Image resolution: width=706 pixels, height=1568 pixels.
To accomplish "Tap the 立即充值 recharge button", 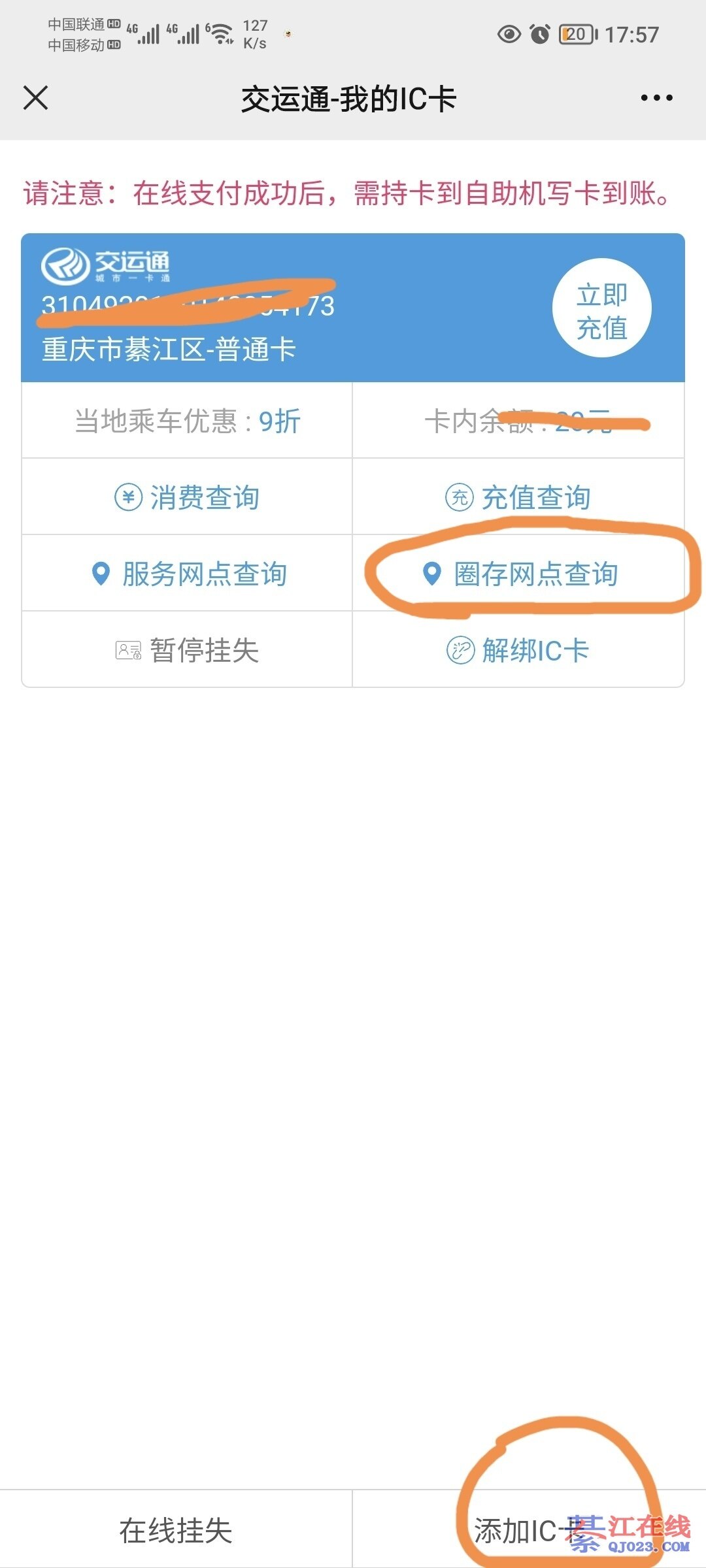I will [601, 308].
